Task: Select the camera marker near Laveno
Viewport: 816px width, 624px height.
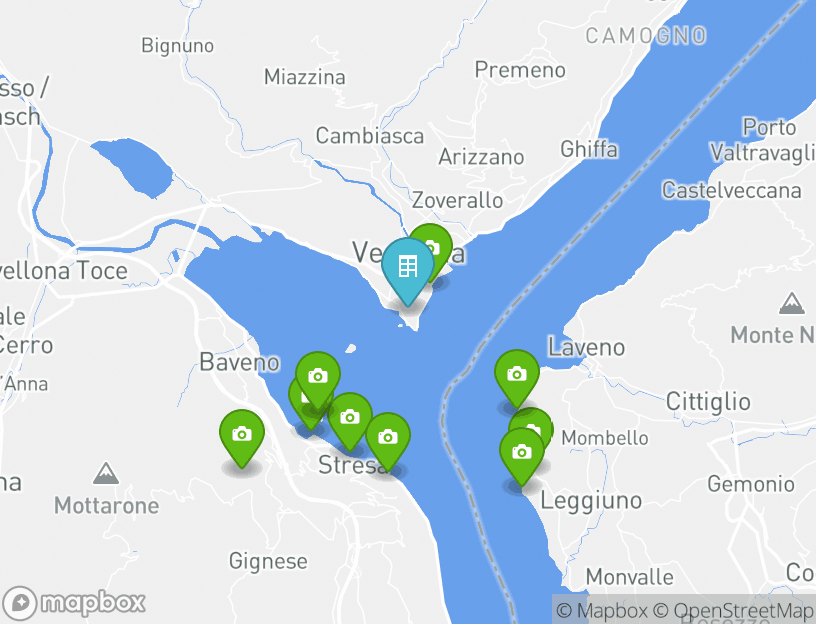Action: click(516, 375)
